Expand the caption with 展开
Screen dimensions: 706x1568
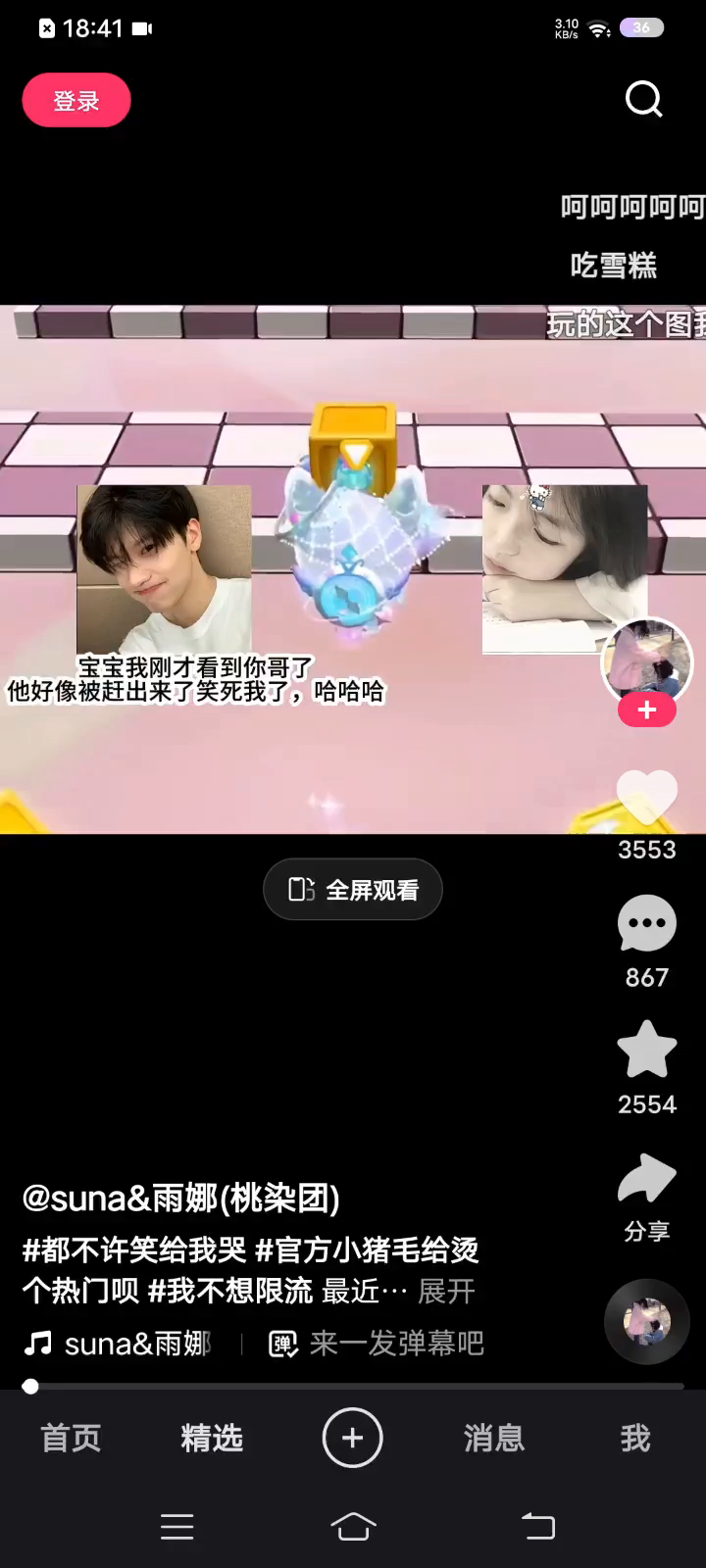pos(446,1292)
